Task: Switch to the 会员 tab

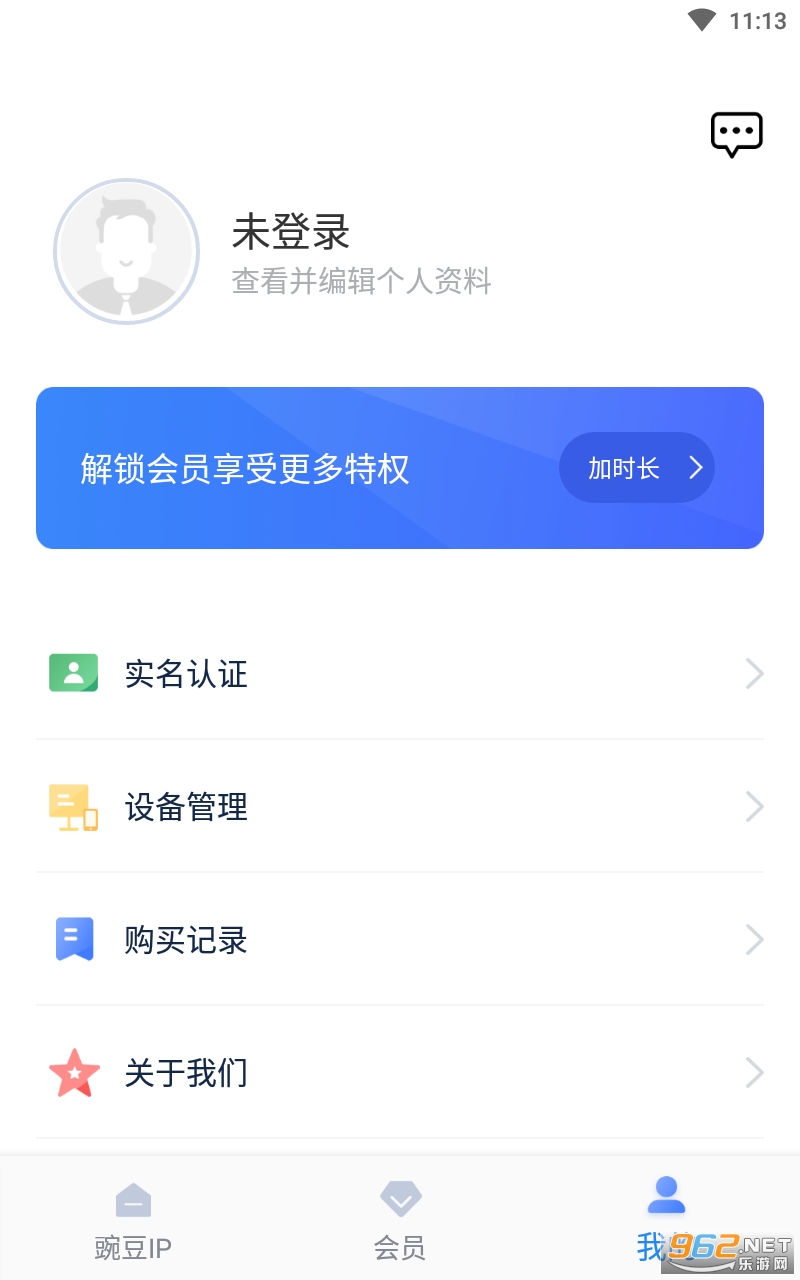Action: point(400,1219)
